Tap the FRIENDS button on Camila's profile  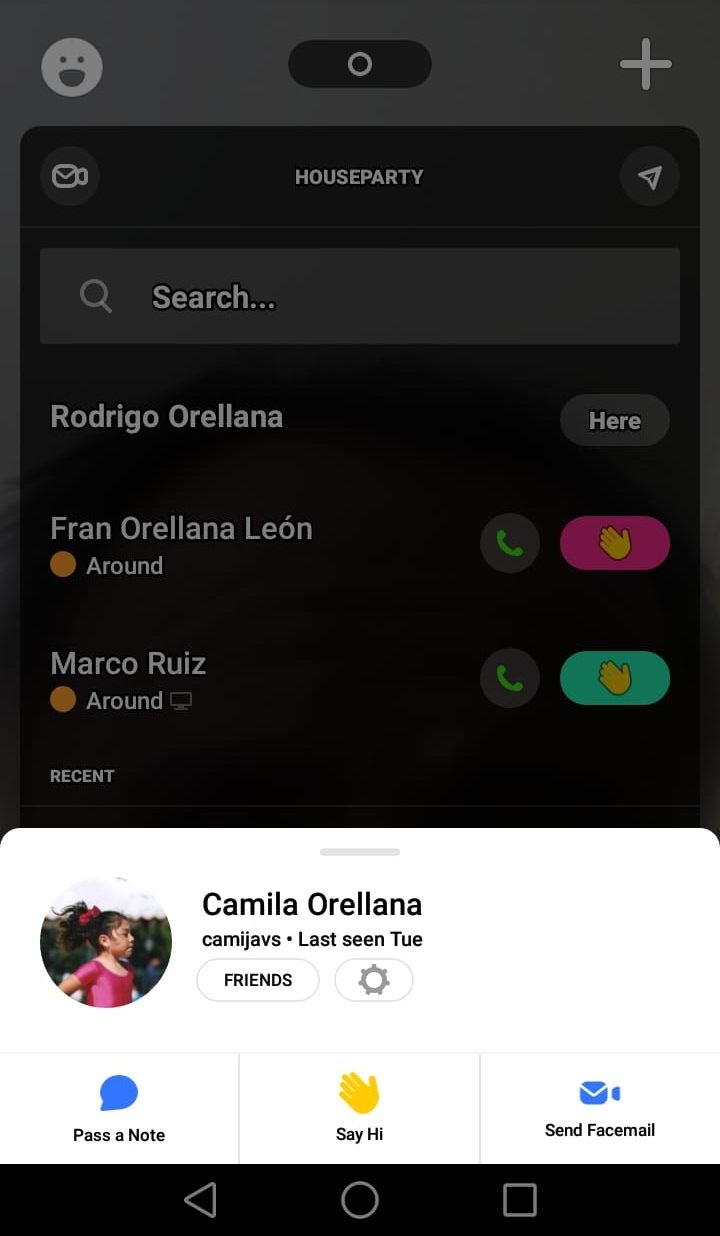[258, 980]
